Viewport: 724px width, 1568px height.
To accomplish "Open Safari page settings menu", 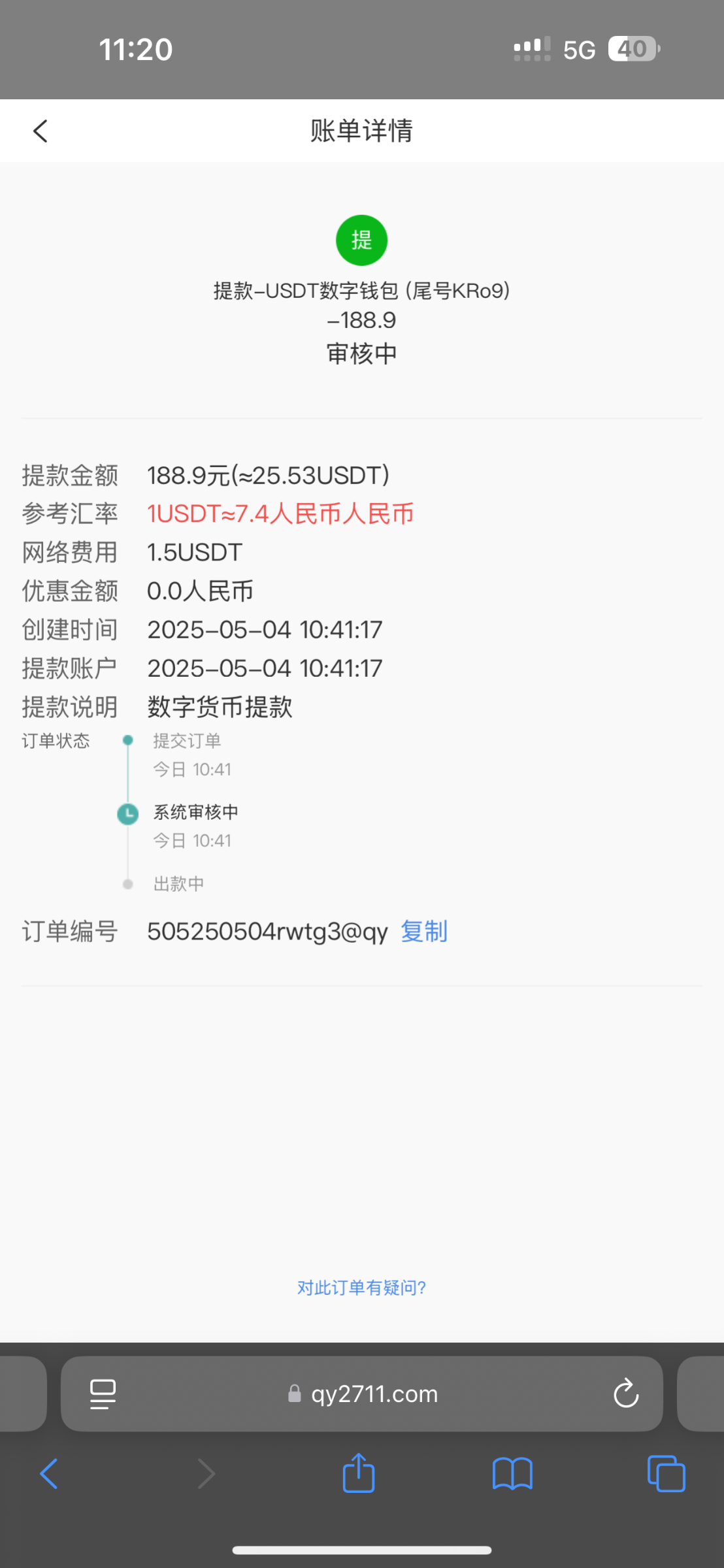I will coord(103,1394).
